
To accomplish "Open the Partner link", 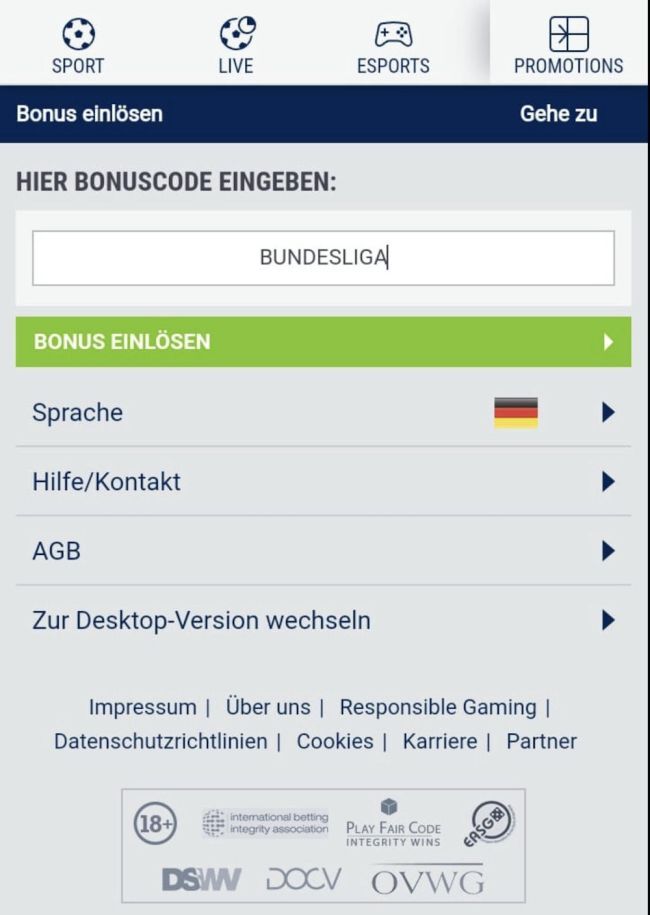I will 541,741.
